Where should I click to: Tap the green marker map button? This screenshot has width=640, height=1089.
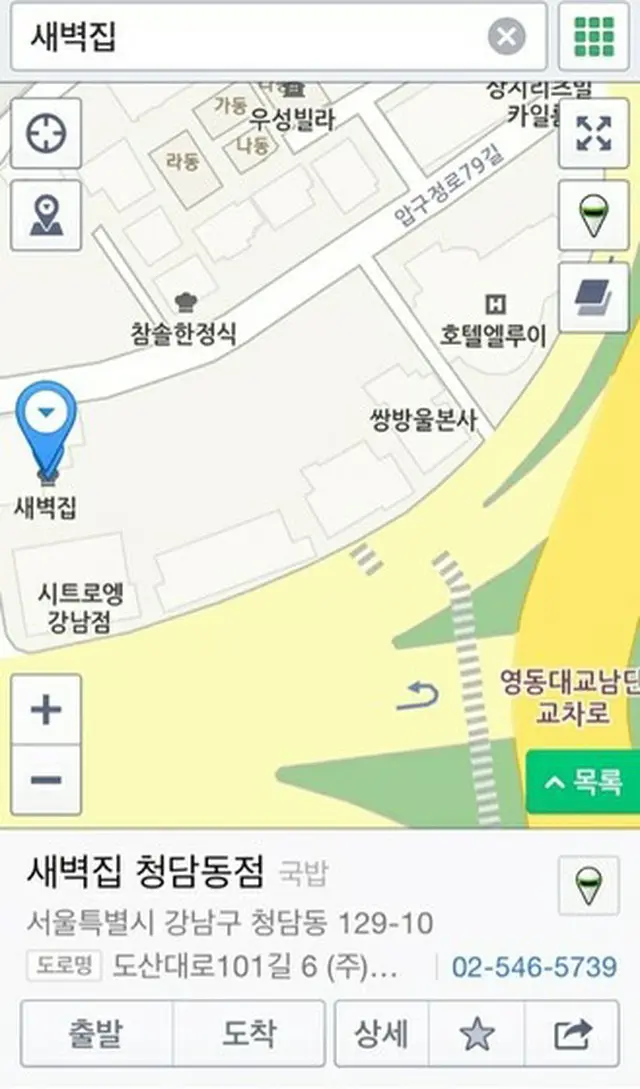coord(593,214)
